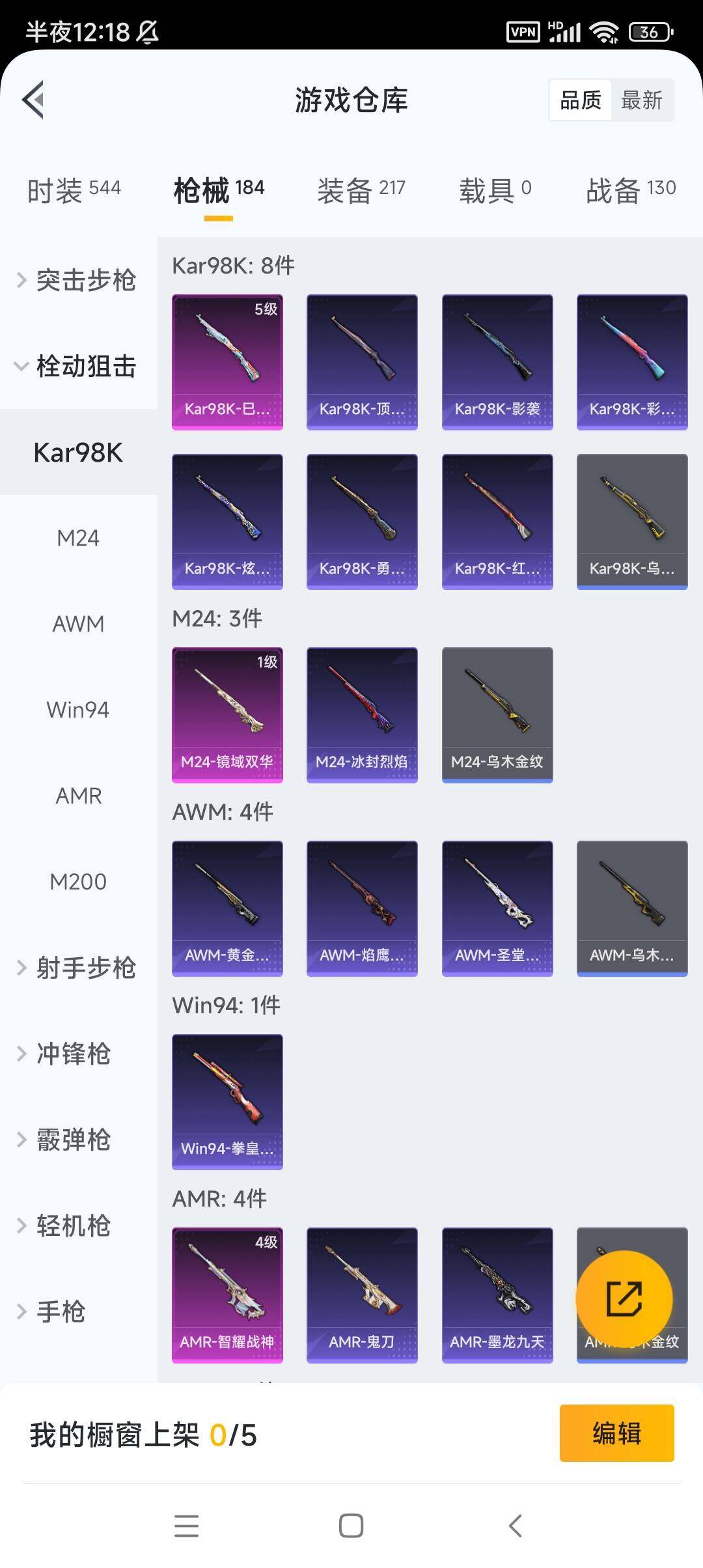Open the 战备 tab

[x=630, y=190]
